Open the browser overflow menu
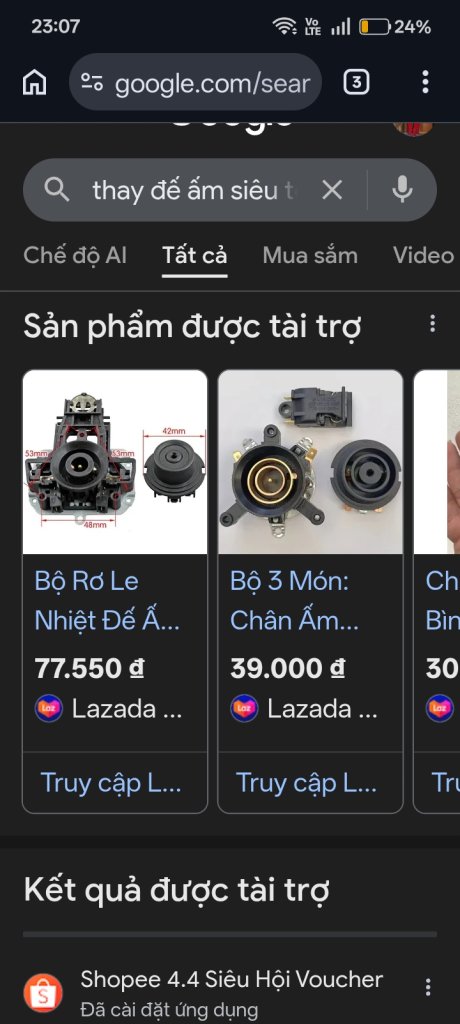This screenshot has height=1024, width=460. 425,82
